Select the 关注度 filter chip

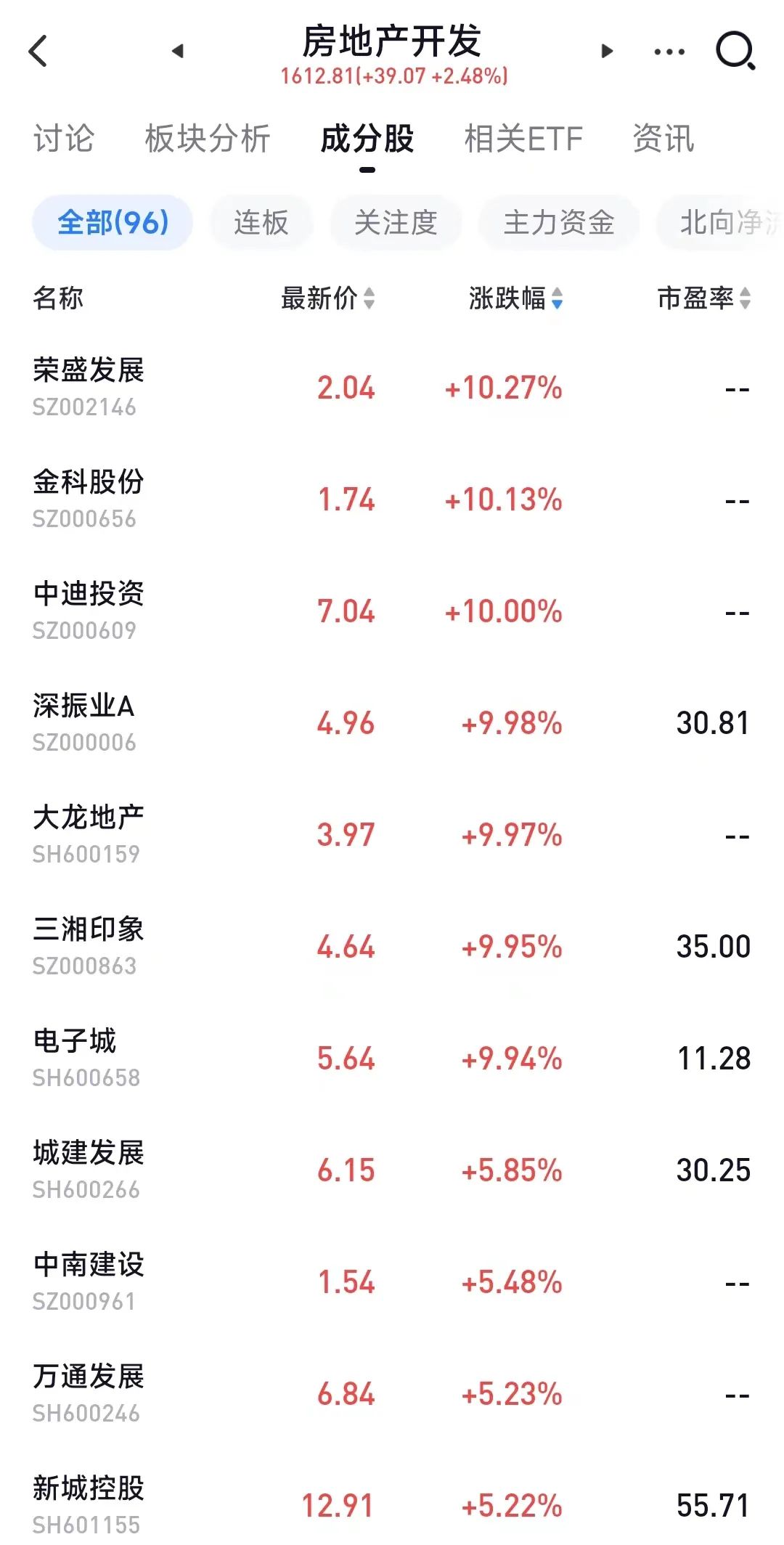pos(396,222)
